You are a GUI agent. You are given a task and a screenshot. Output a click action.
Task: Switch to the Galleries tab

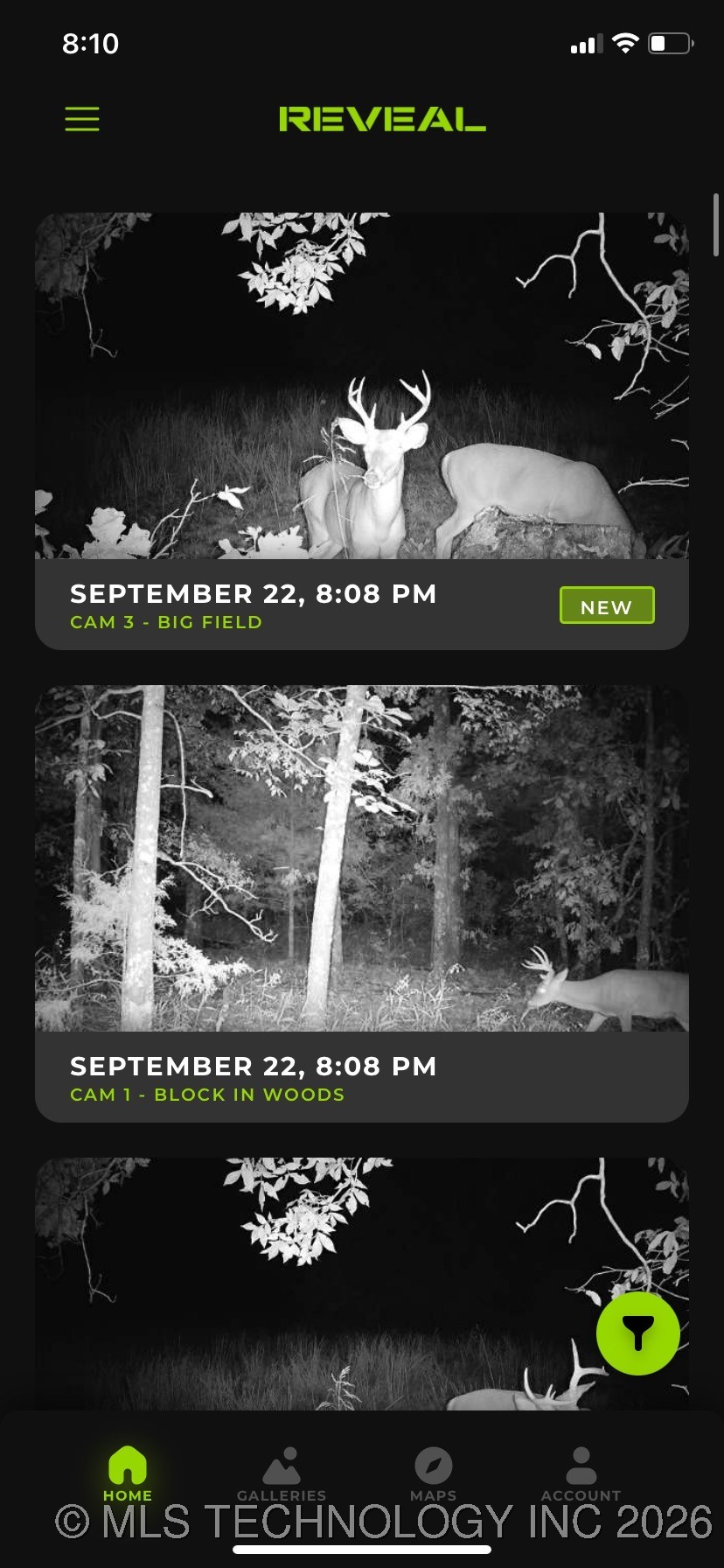[282, 1475]
